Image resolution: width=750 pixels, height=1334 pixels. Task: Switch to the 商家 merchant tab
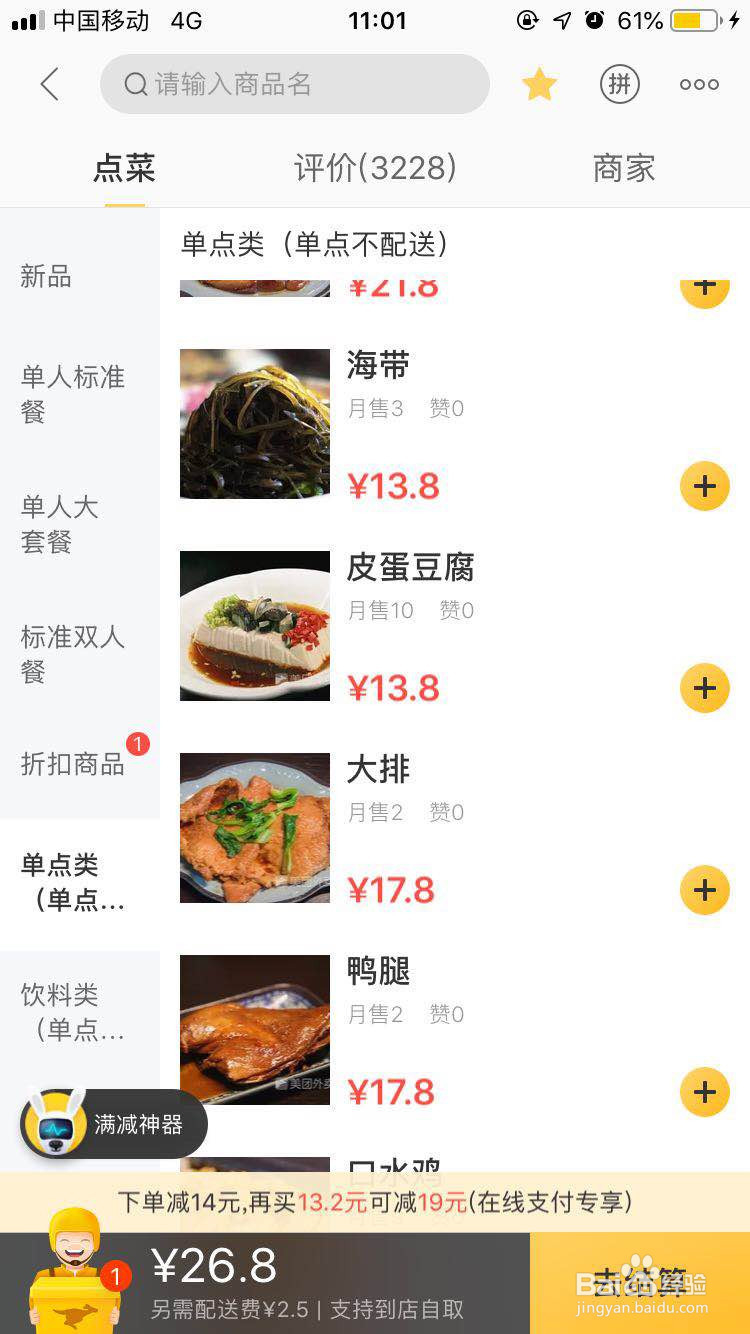(x=623, y=168)
